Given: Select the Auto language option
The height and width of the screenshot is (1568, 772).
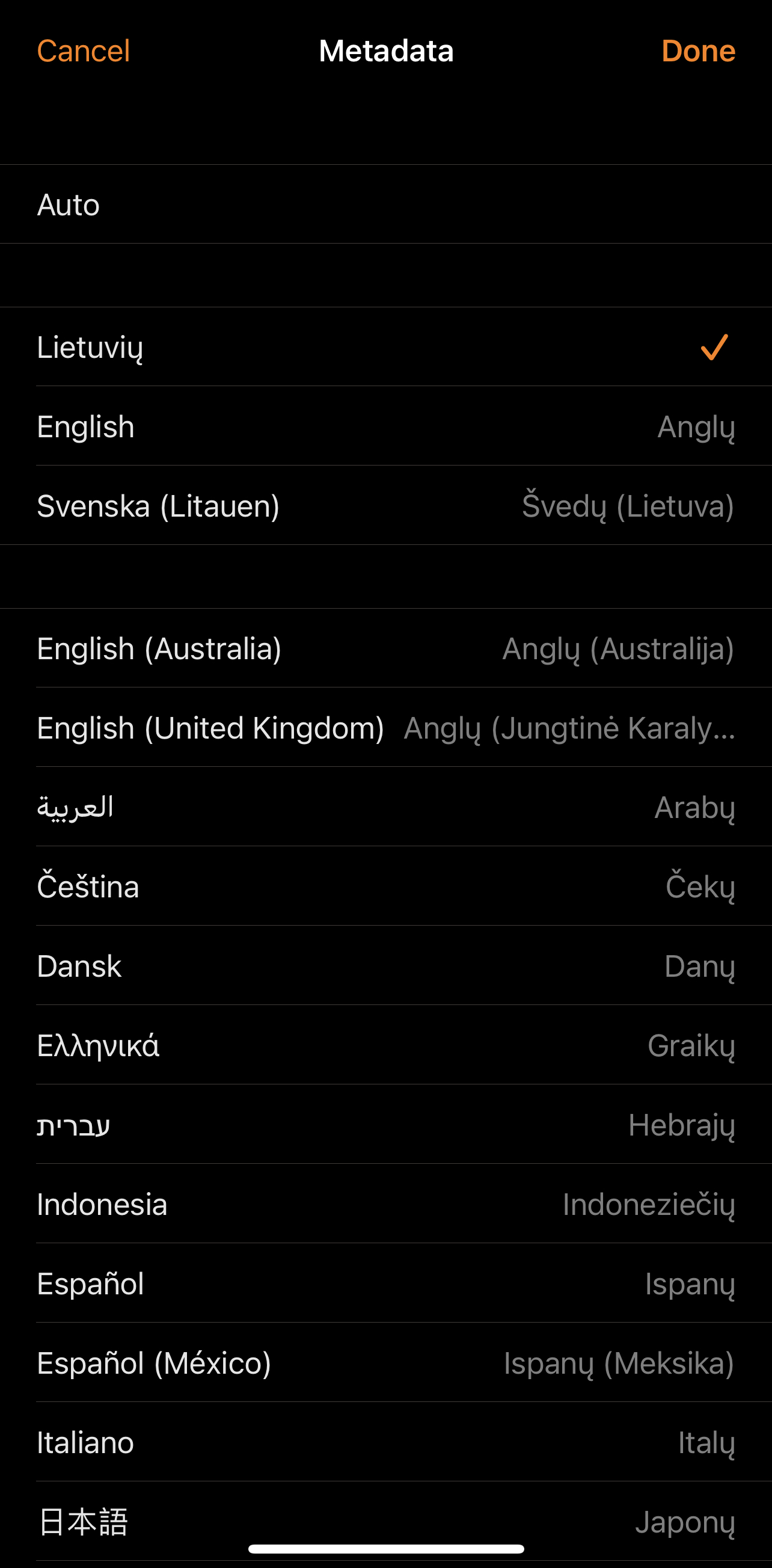Looking at the screenshot, I should [x=385, y=204].
